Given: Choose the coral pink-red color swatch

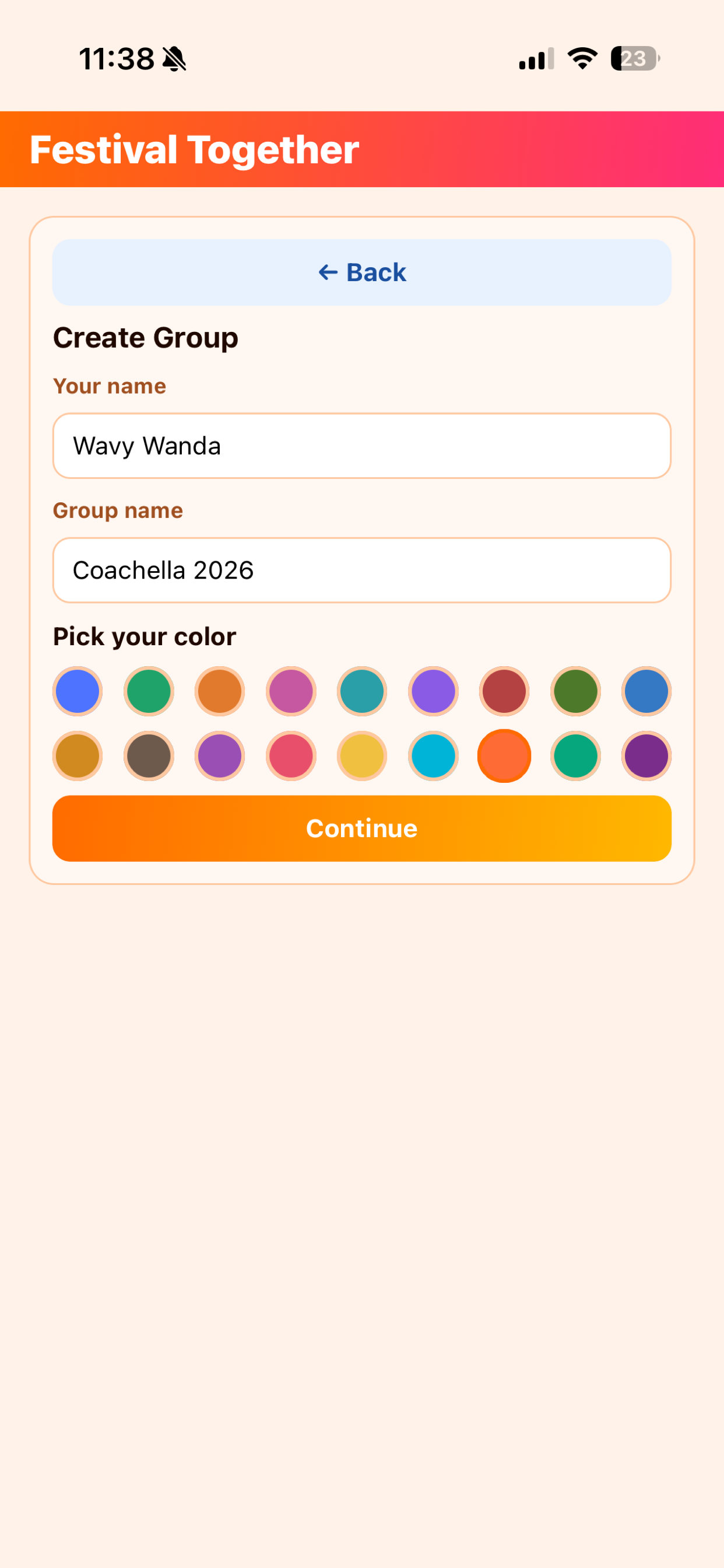Looking at the screenshot, I should [x=291, y=755].
